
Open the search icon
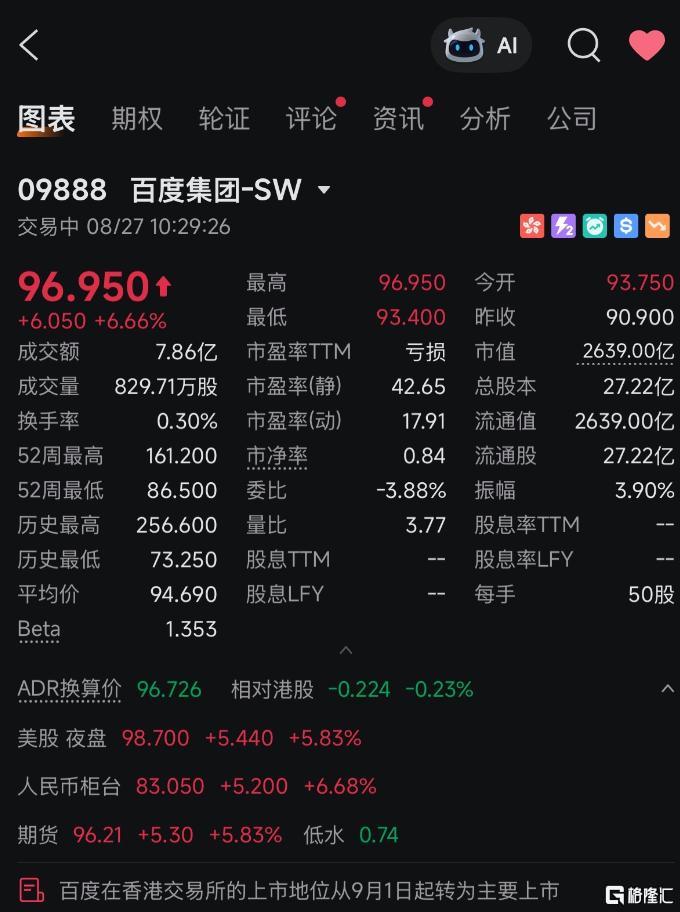point(583,45)
